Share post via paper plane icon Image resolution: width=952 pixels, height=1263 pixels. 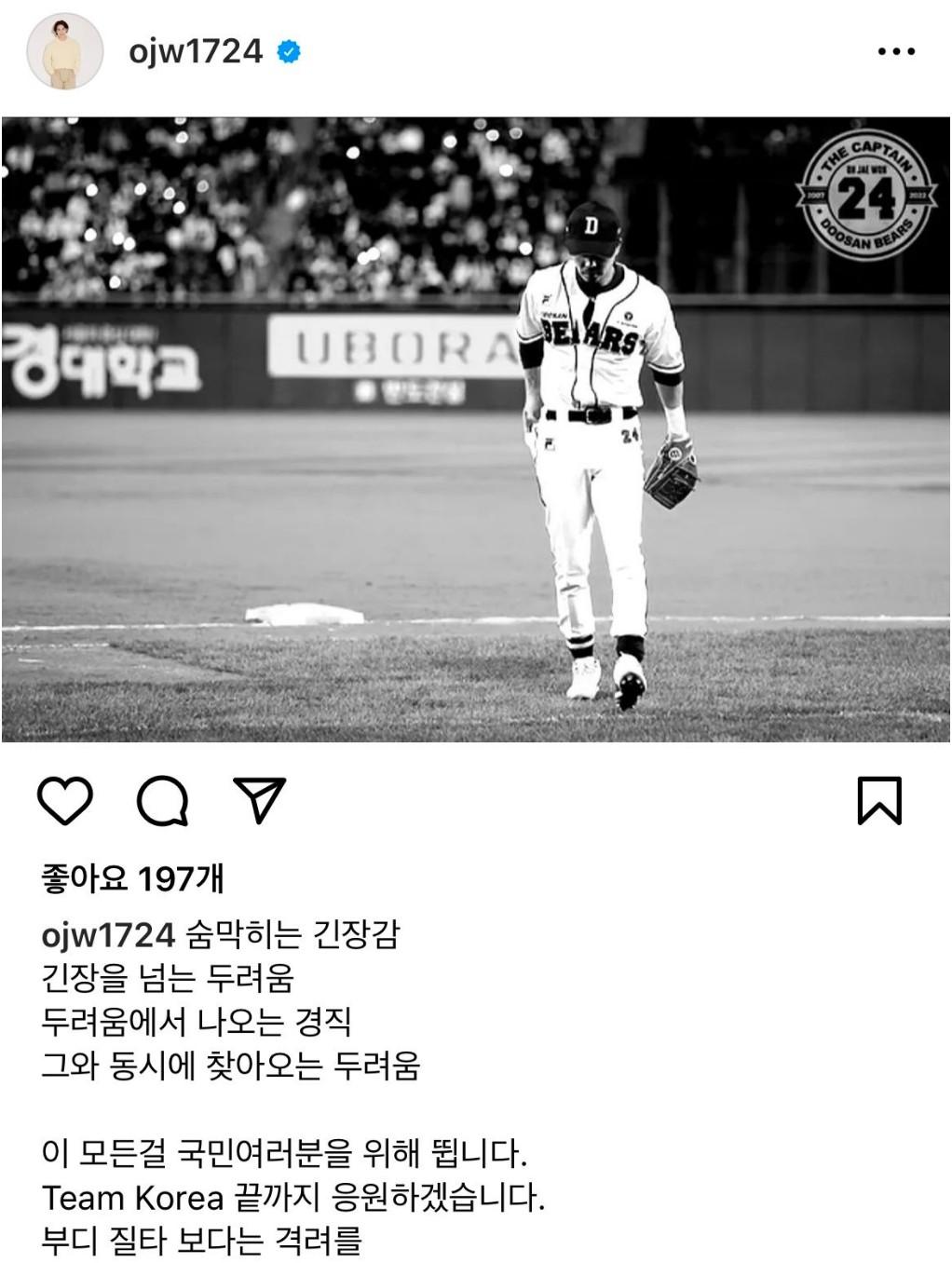click(x=259, y=801)
